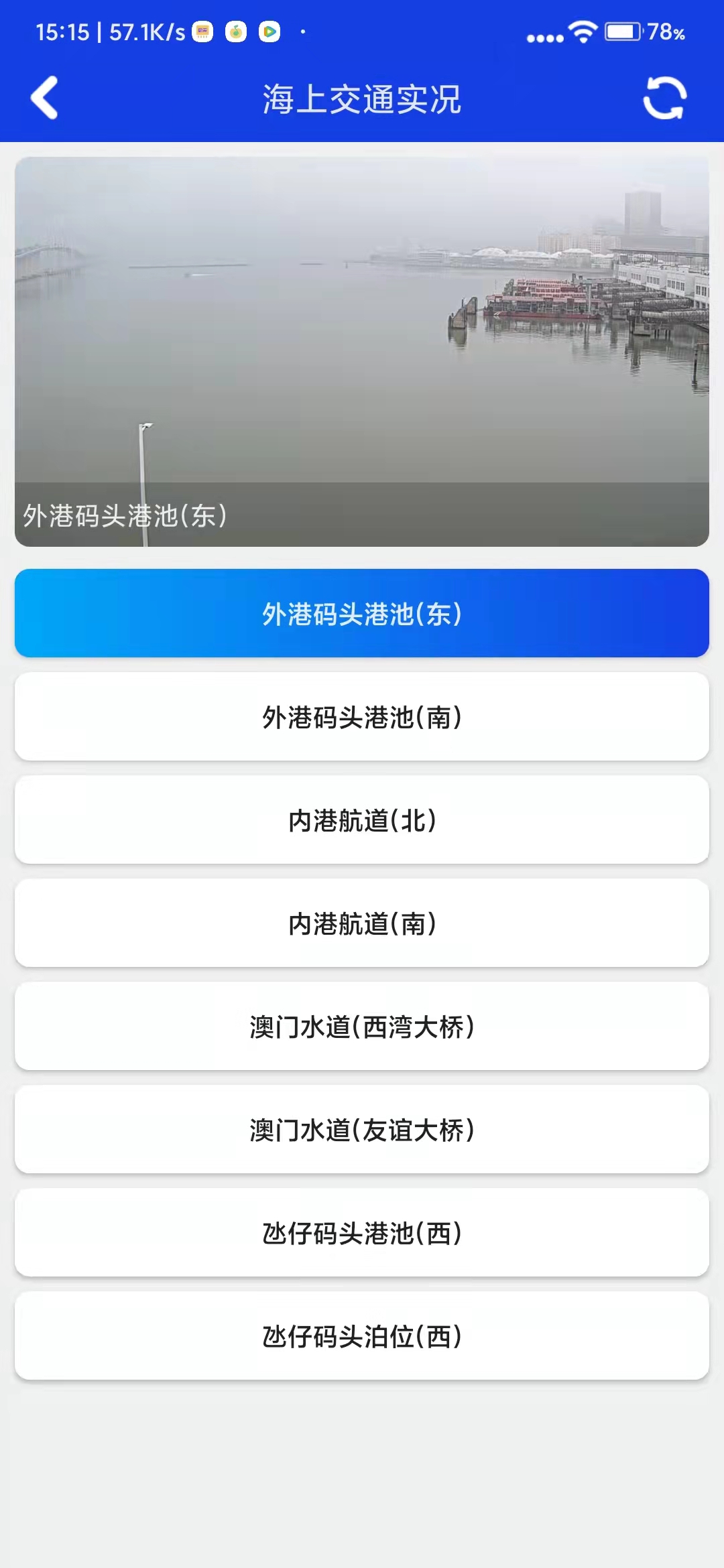The height and width of the screenshot is (1568, 724).
Task: View the 氹仔码头泊位(西) feed
Action: point(362,1337)
